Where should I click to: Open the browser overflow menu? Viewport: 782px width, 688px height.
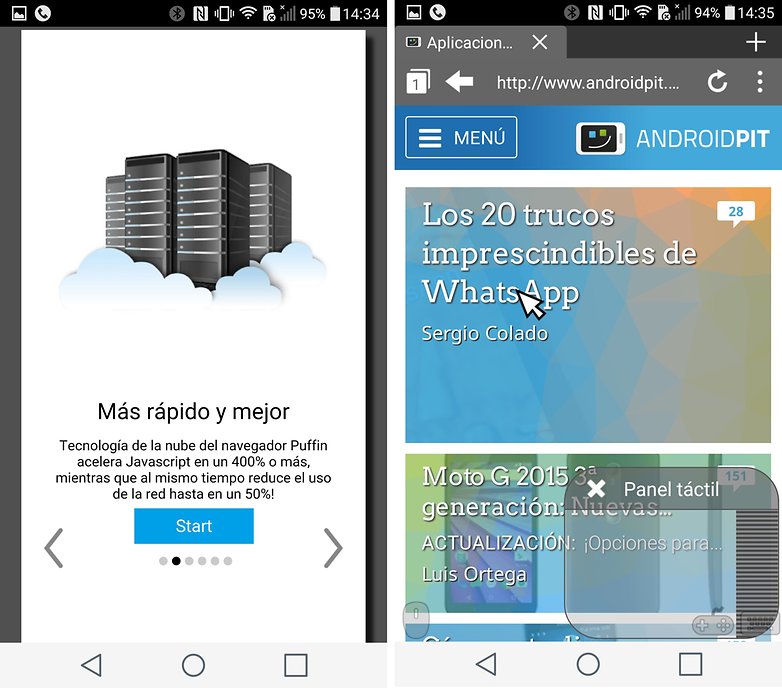760,82
